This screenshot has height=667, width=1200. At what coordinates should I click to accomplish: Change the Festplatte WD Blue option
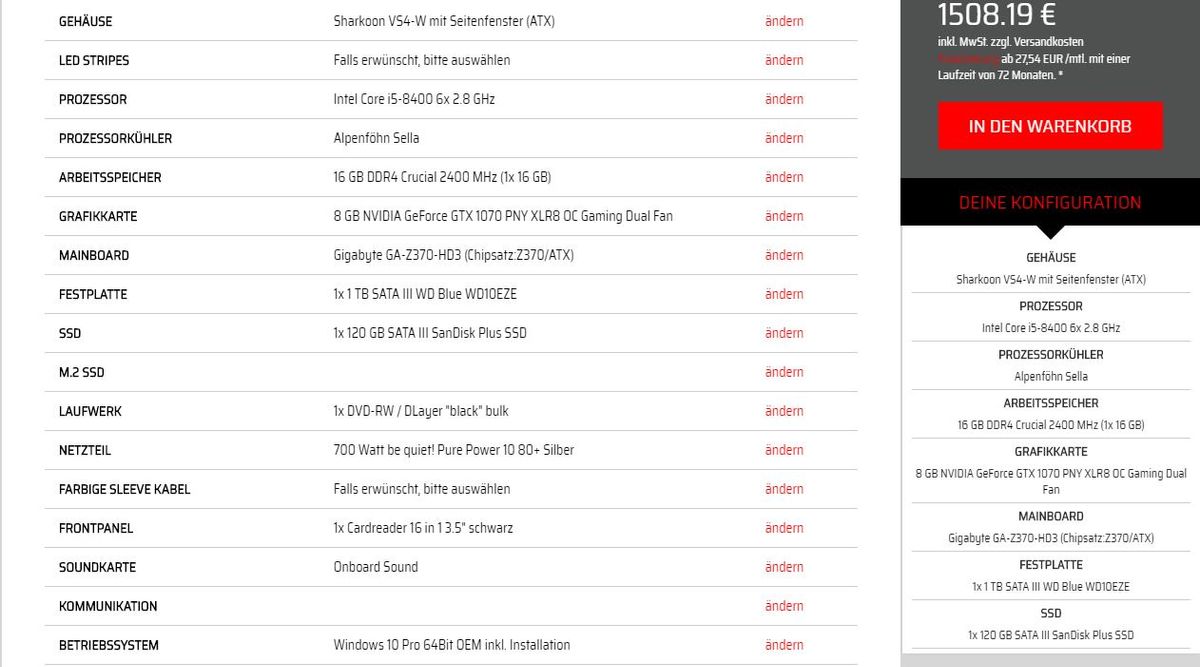pos(784,294)
